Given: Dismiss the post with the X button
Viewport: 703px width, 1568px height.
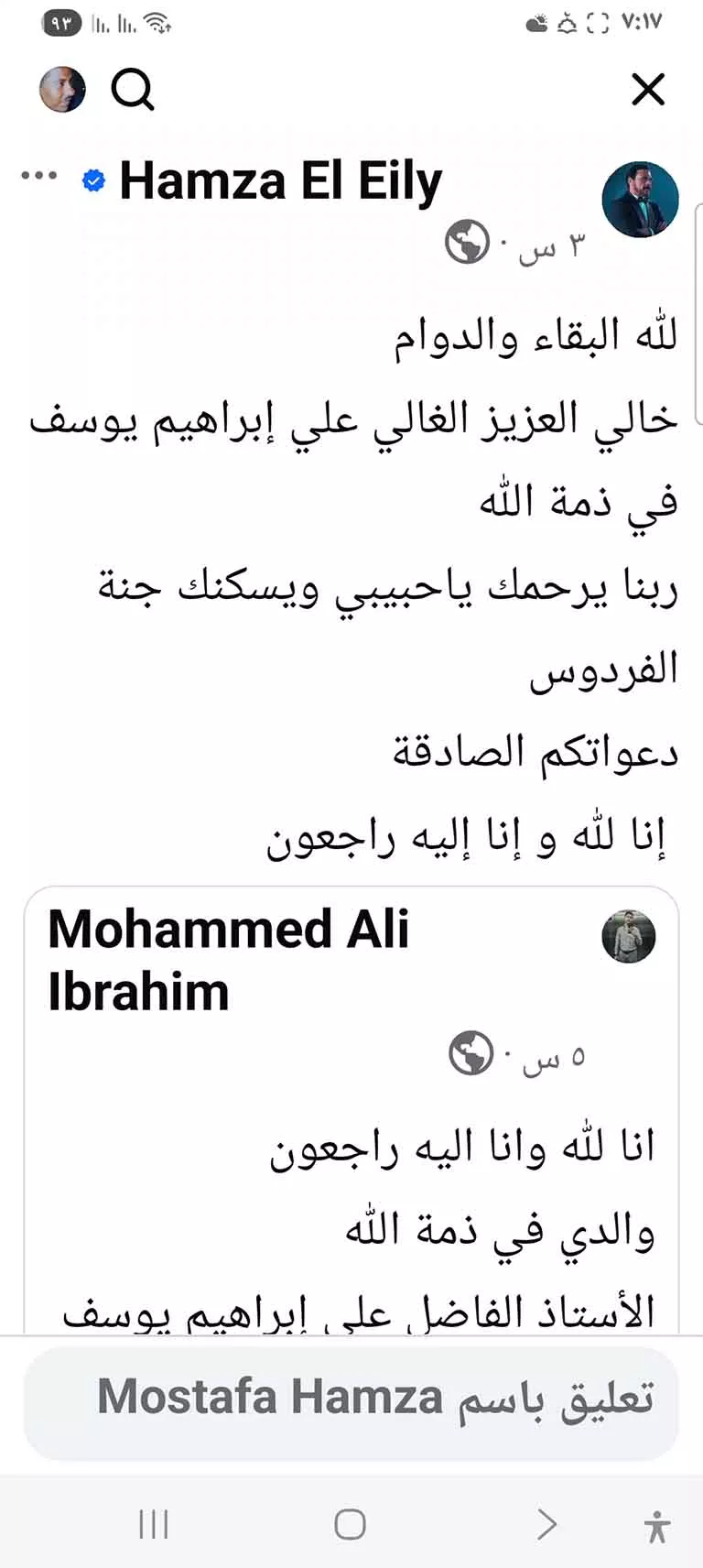Looking at the screenshot, I should point(648,90).
